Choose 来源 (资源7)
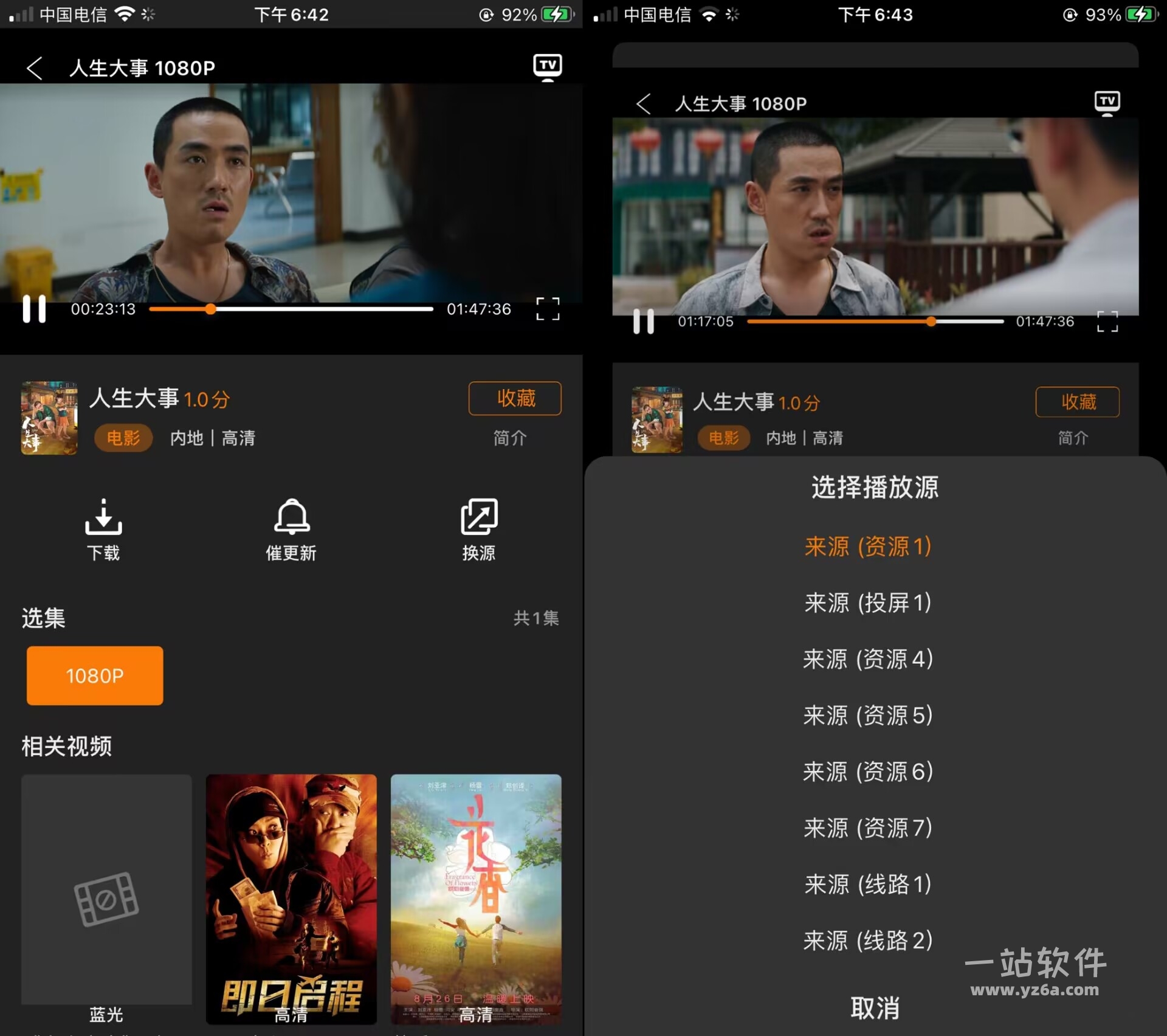 pyautogui.click(x=868, y=827)
